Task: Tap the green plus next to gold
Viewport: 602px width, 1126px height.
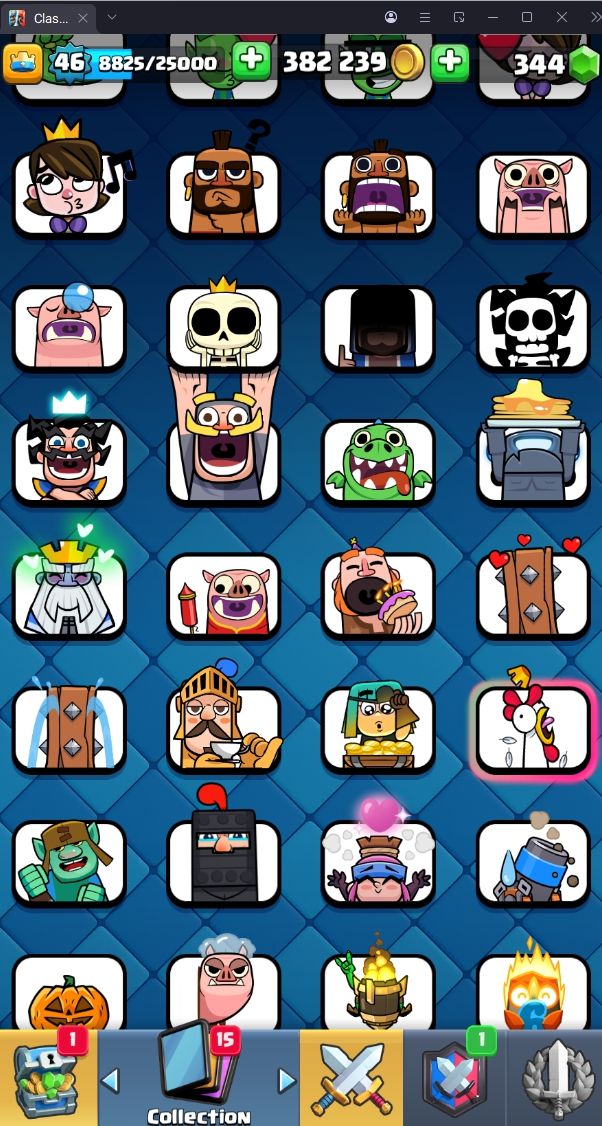Action: 451,61
